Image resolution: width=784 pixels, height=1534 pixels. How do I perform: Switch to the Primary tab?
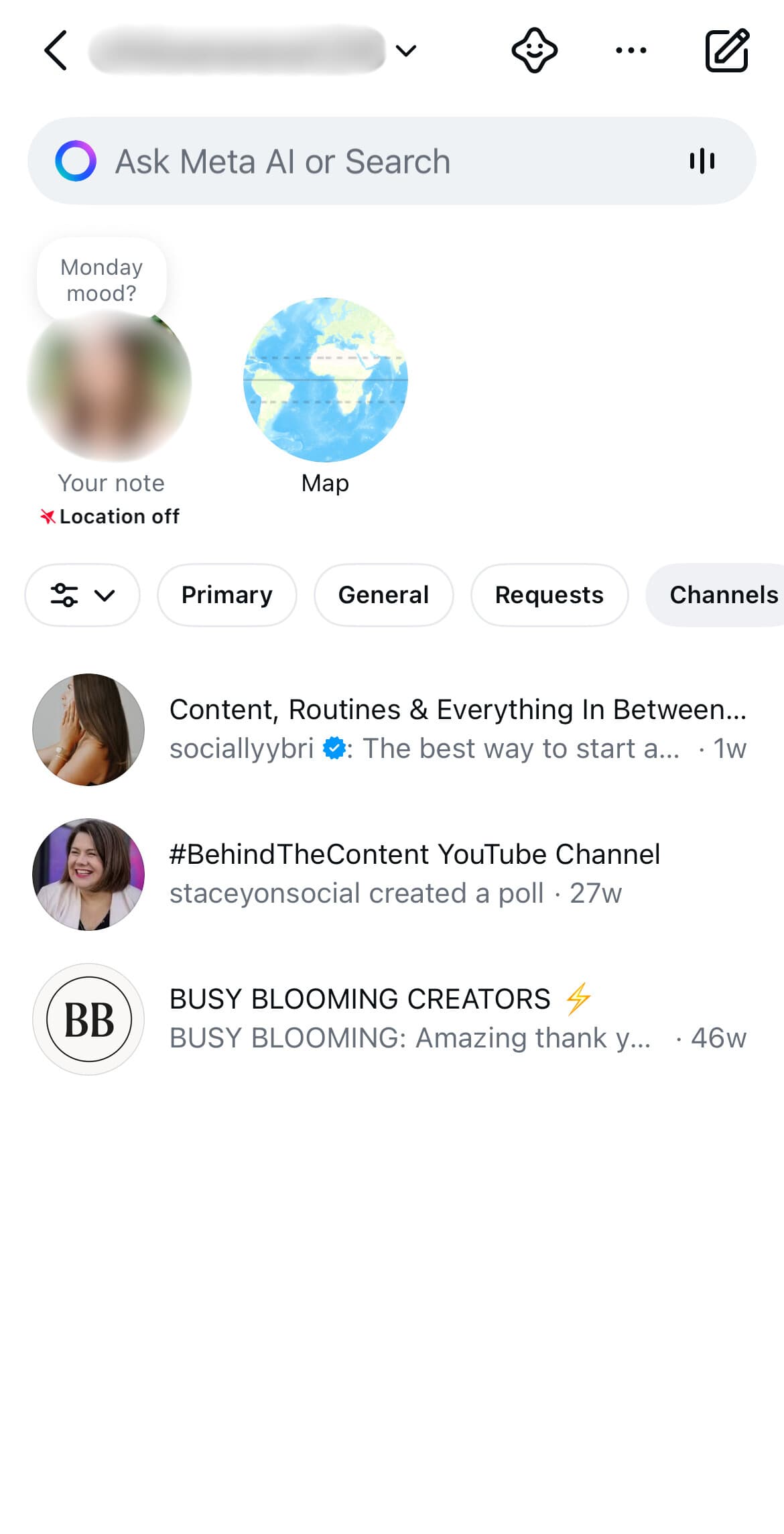tap(226, 595)
